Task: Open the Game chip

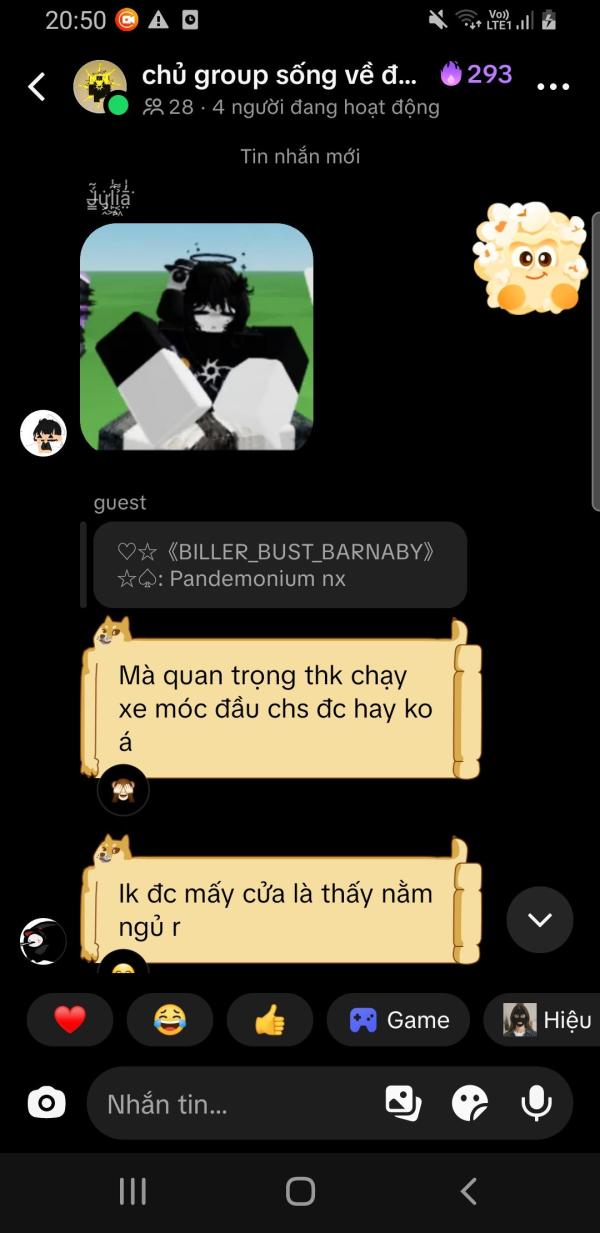Action: tap(398, 1020)
